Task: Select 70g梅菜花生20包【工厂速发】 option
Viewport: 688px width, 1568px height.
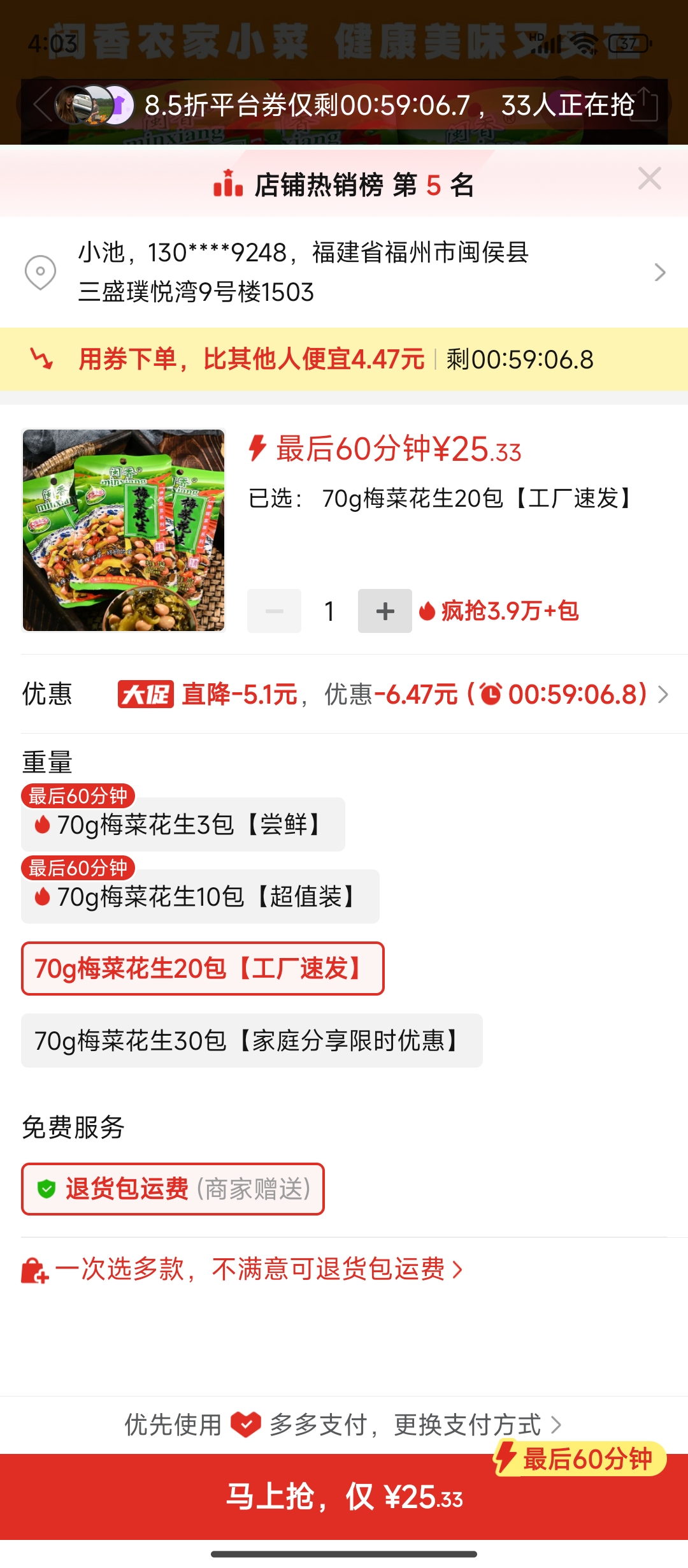Action: [x=203, y=969]
